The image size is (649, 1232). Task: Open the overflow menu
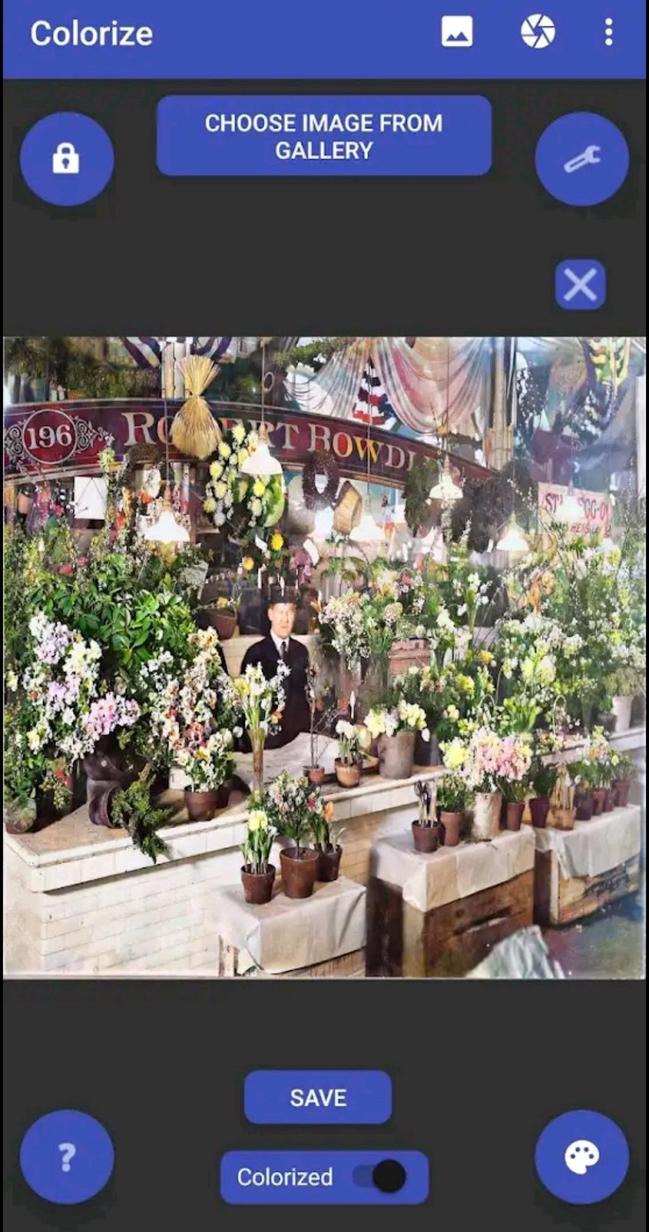[x=608, y=32]
